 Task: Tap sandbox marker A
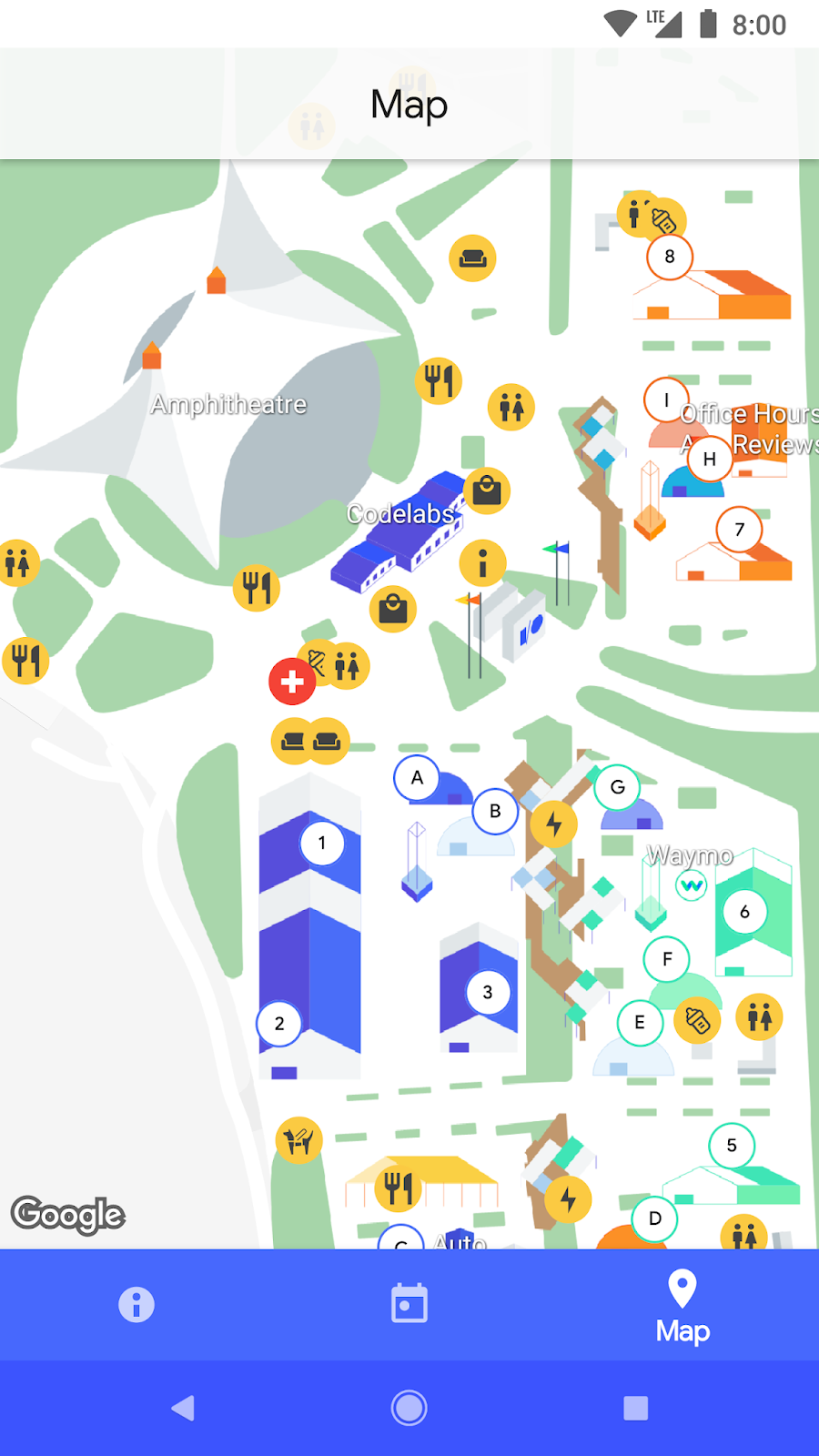[x=417, y=778]
